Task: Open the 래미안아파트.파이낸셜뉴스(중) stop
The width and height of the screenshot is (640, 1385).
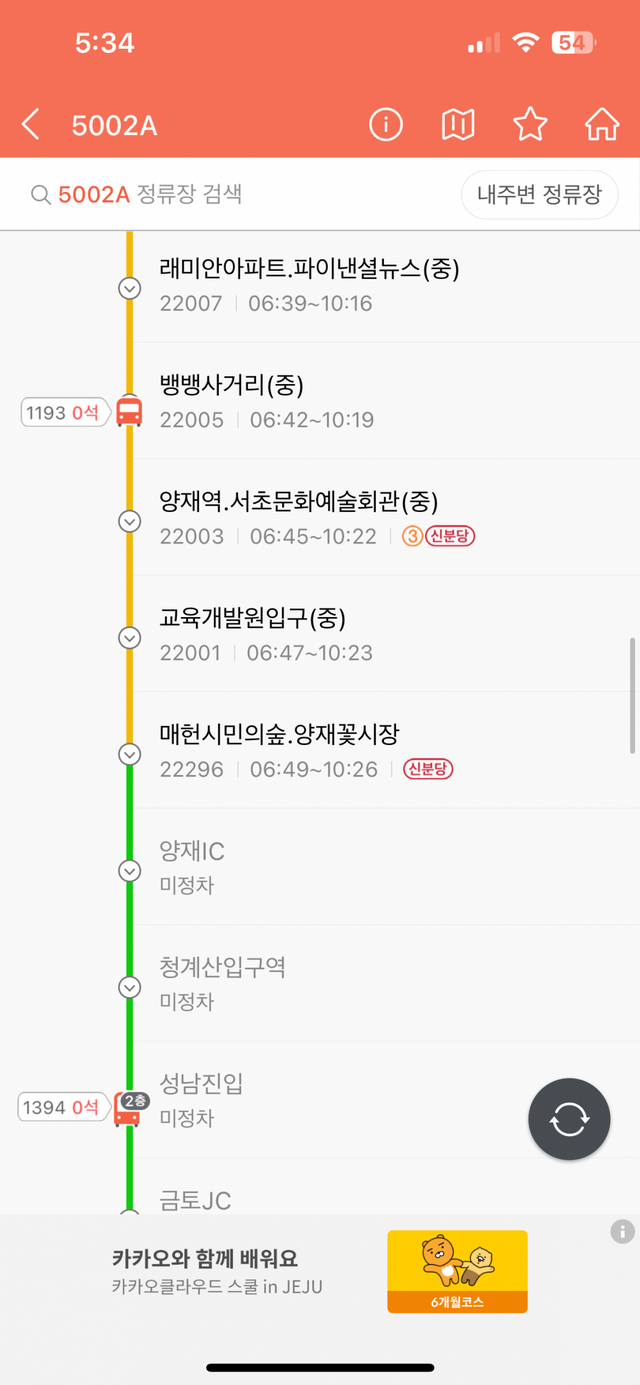Action: click(x=385, y=285)
